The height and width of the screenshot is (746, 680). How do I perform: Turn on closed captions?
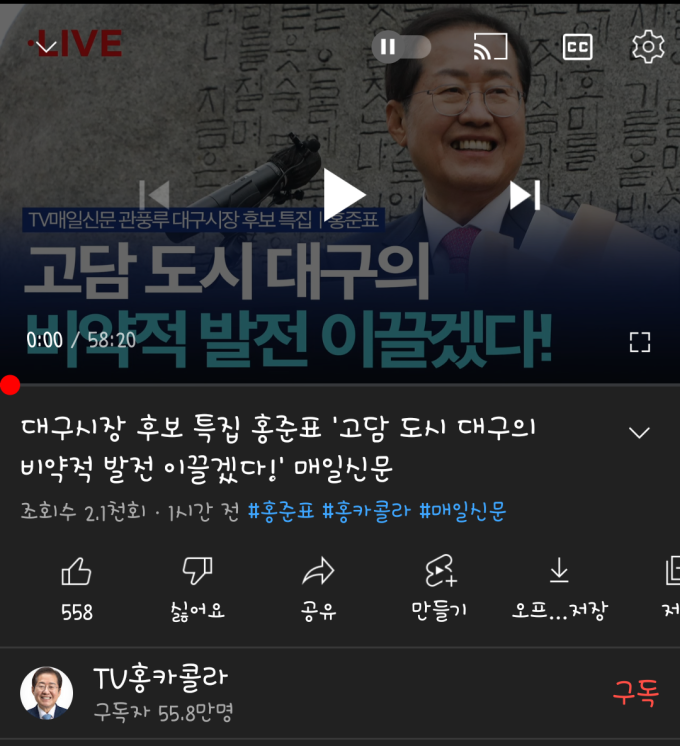click(577, 47)
